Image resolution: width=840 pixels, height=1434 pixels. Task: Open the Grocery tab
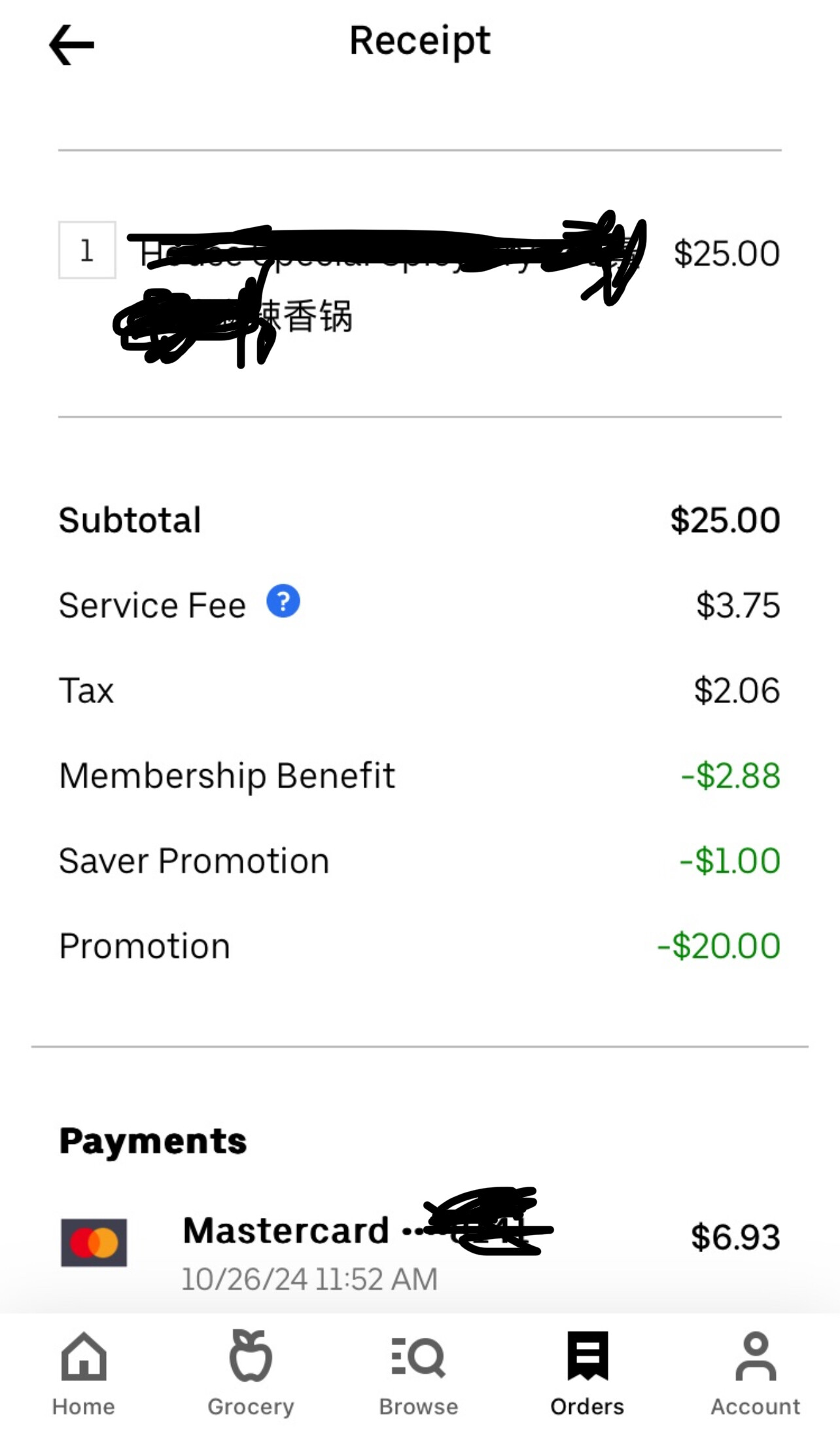tap(251, 1373)
